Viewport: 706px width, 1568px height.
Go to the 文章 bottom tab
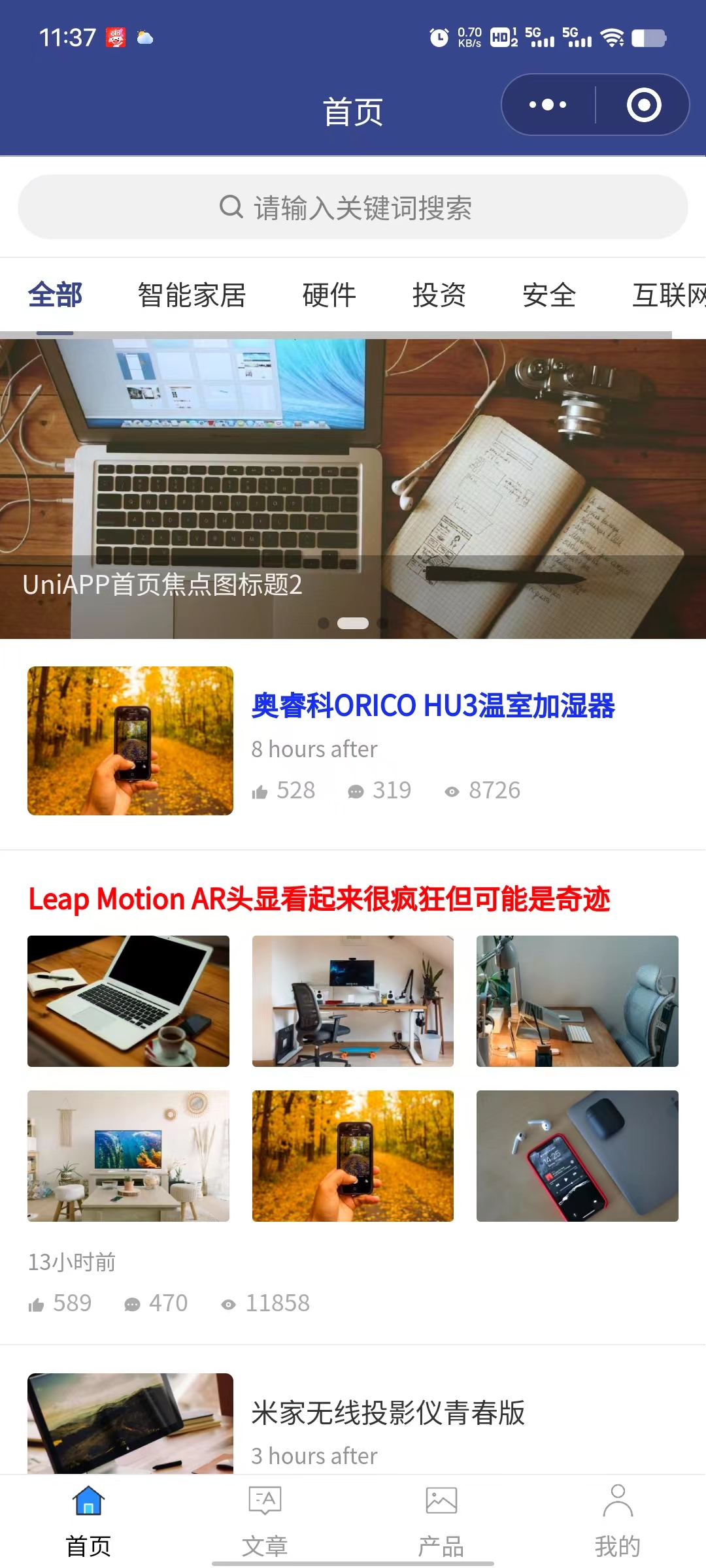pos(265,1520)
